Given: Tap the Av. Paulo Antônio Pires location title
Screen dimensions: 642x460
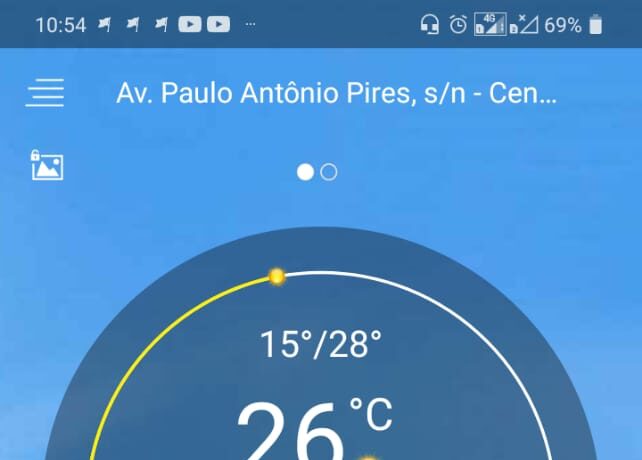Looking at the screenshot, I should click(336, 94).
